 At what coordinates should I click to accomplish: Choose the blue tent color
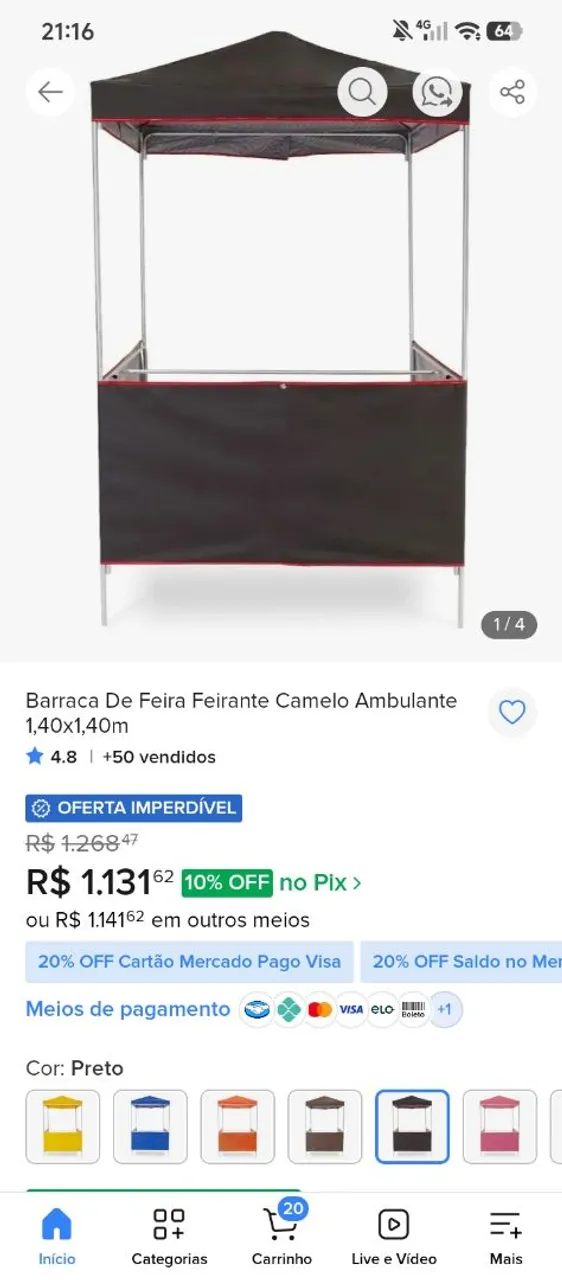click(150, 1127)
